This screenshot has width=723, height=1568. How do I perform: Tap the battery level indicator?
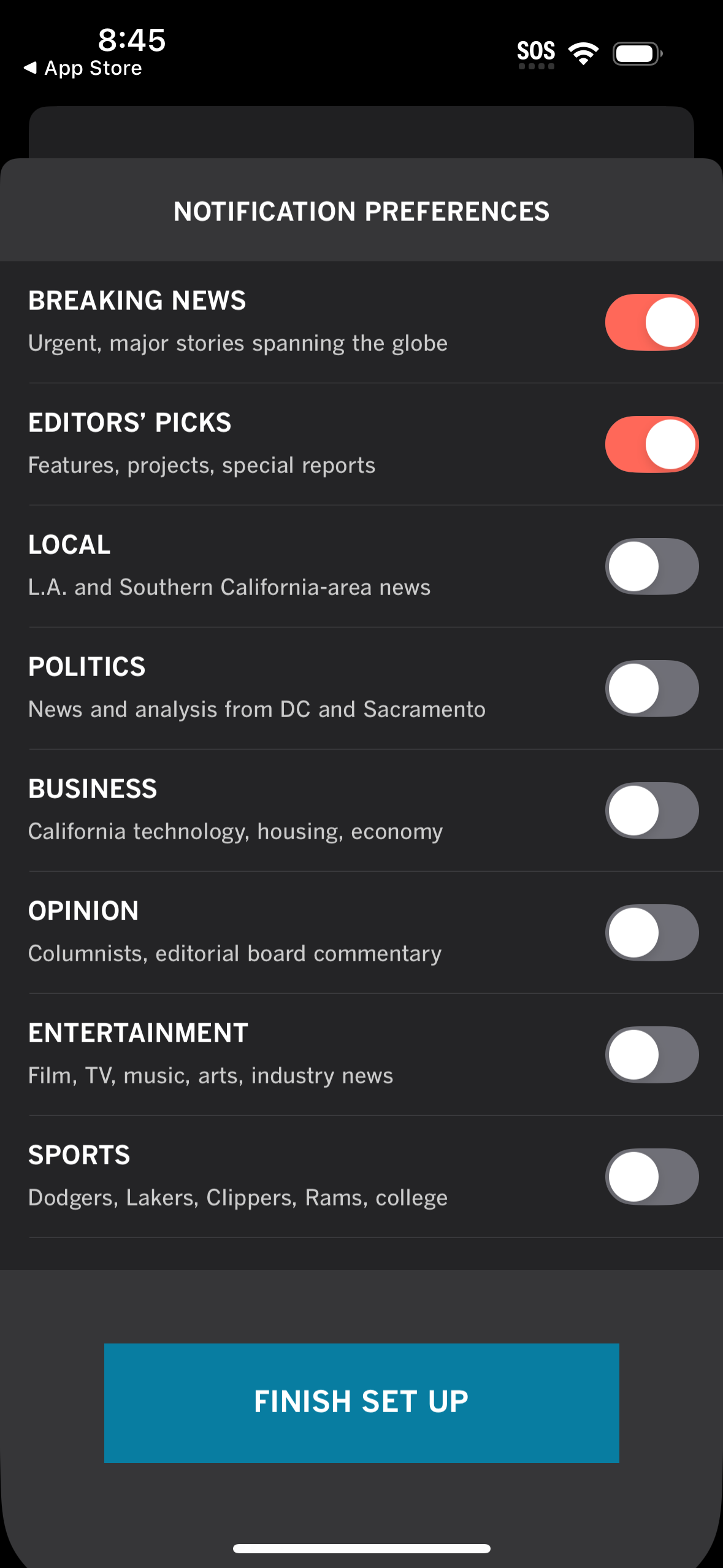(637, 53)
